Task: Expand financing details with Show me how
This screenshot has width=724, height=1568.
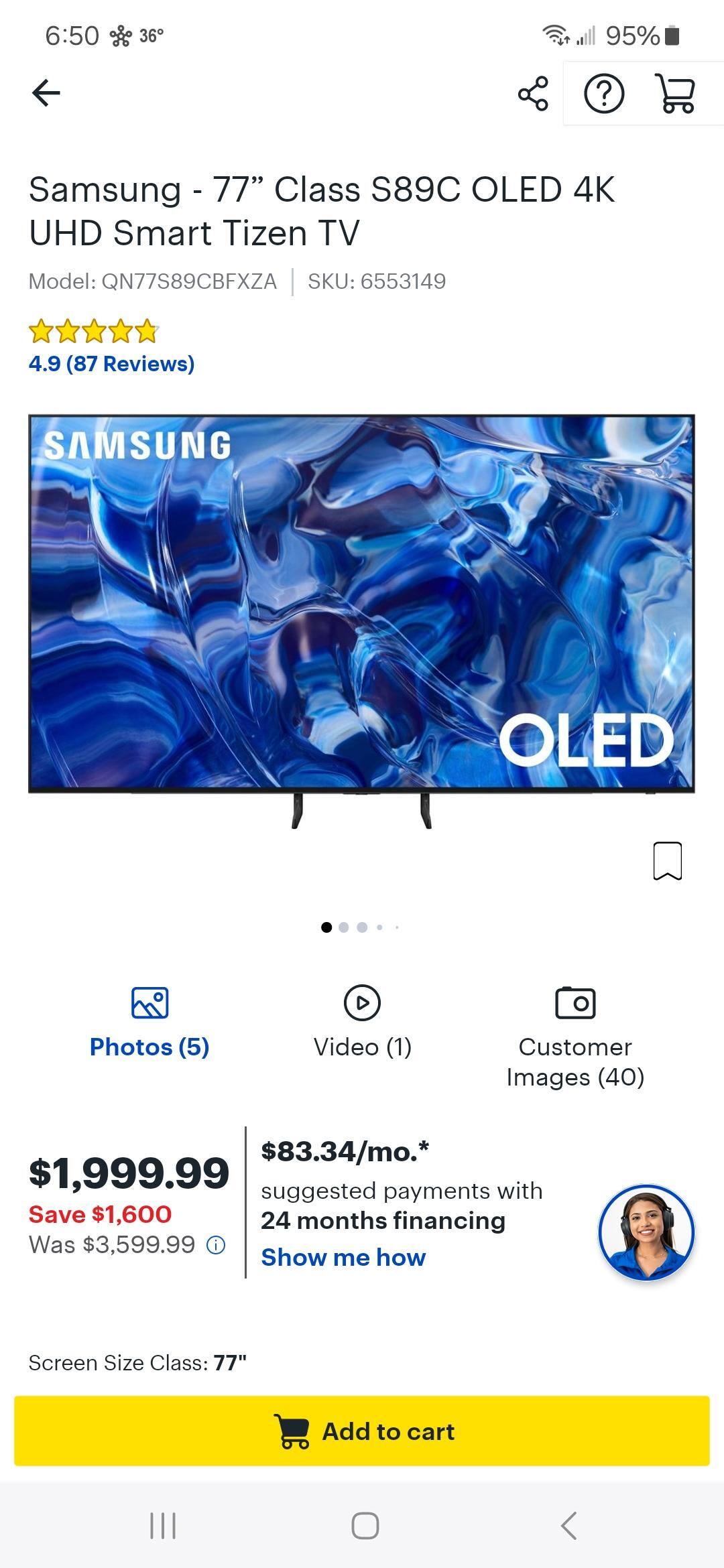Action: [x=344, y=1258]
